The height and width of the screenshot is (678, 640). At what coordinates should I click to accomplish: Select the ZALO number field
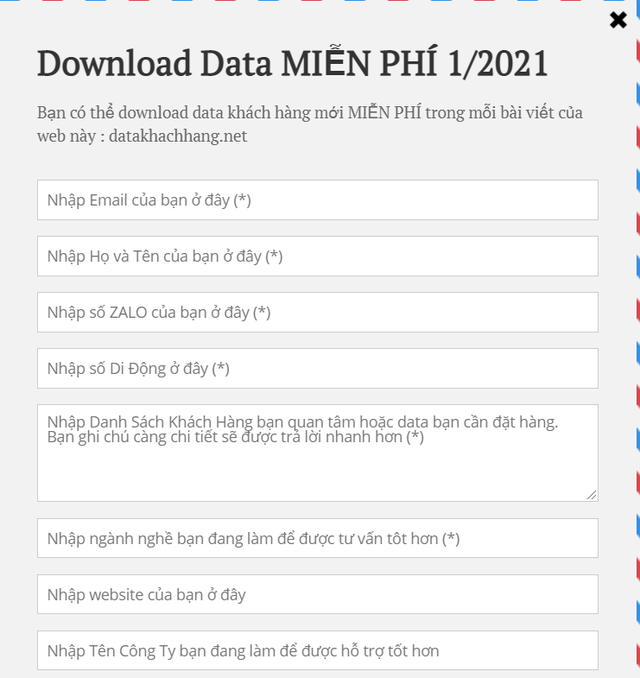point(317,312)
